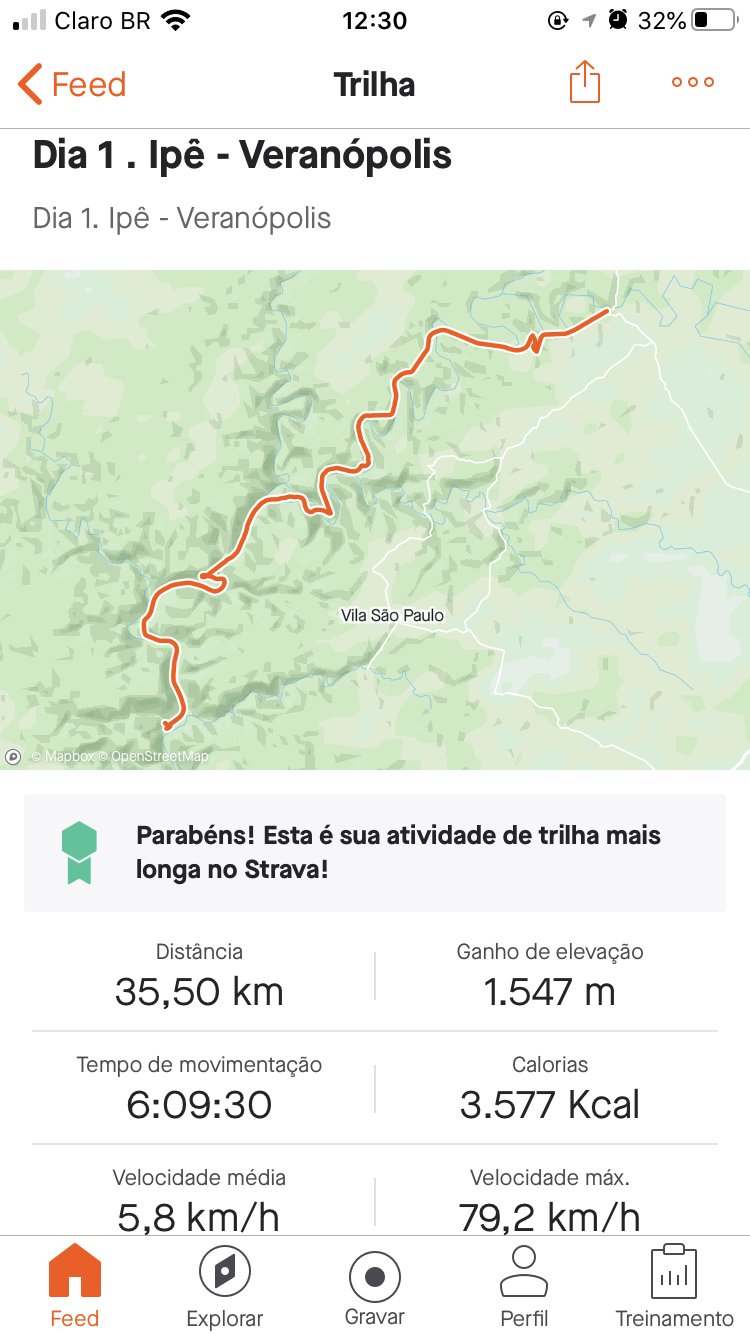The width and height of the screenshot is (750, 1334).
Task: Switch to the Treinamento tab
Action: pos(674,1285)
